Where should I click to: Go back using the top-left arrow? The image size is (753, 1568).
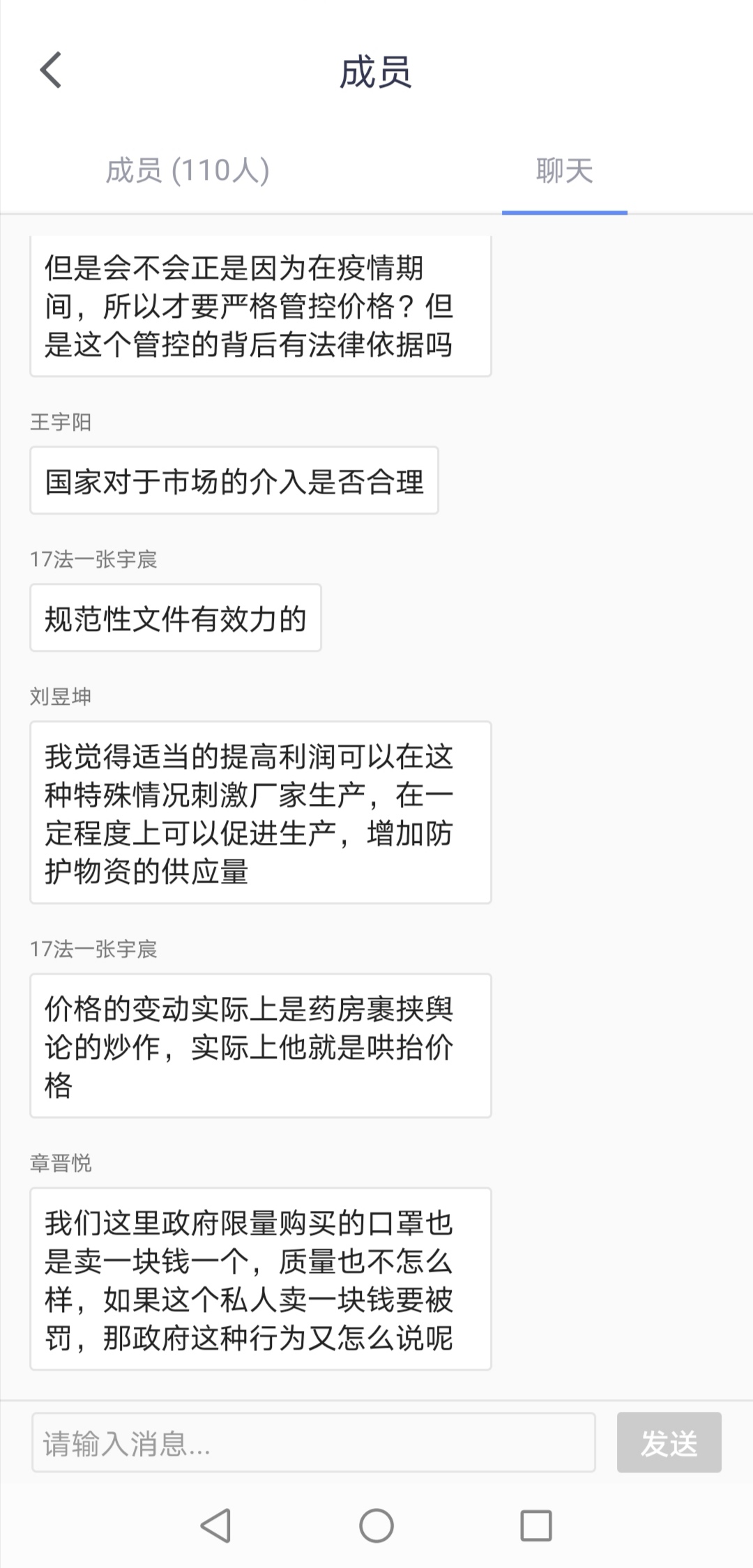coord(51,70)
